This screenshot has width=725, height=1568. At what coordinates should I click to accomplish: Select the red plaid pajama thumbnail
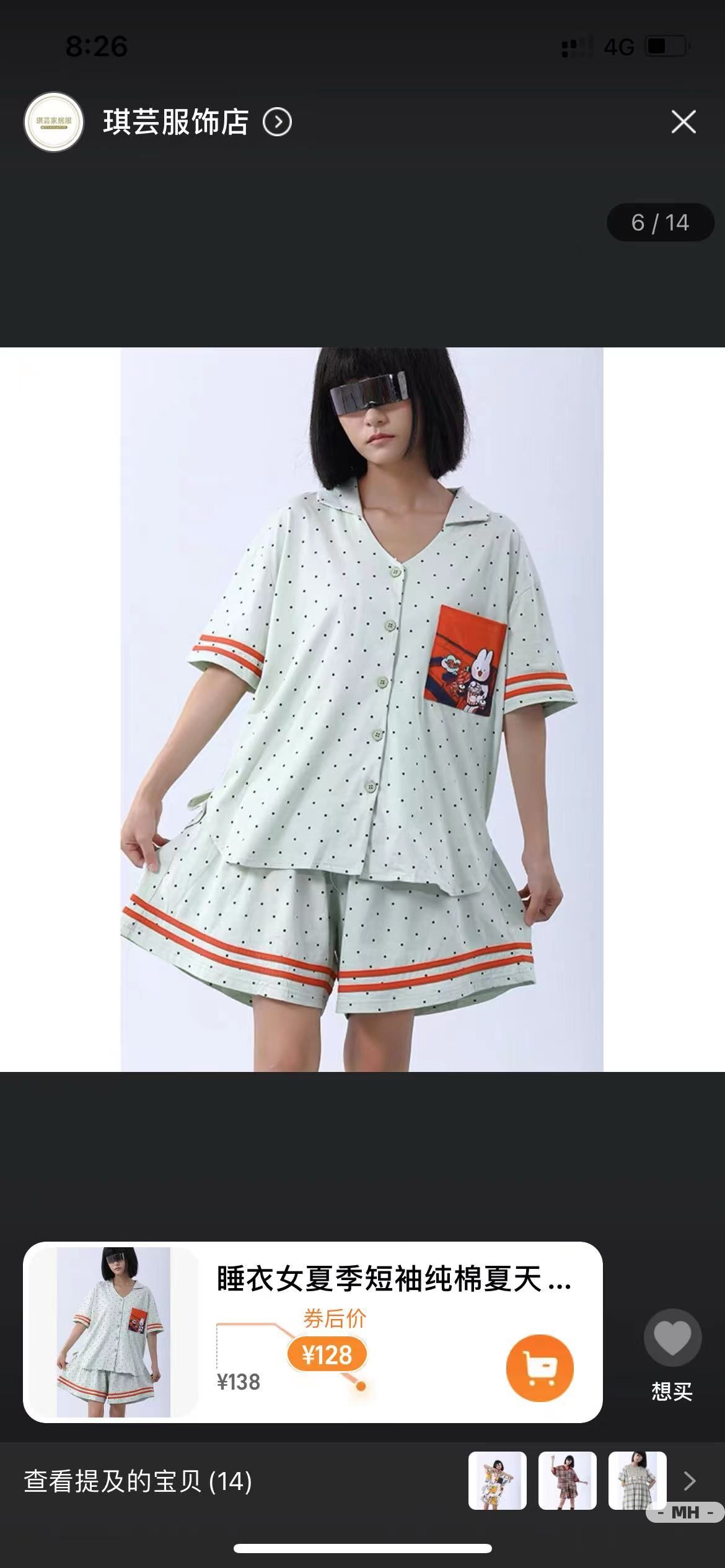(x=567, y=1481)
